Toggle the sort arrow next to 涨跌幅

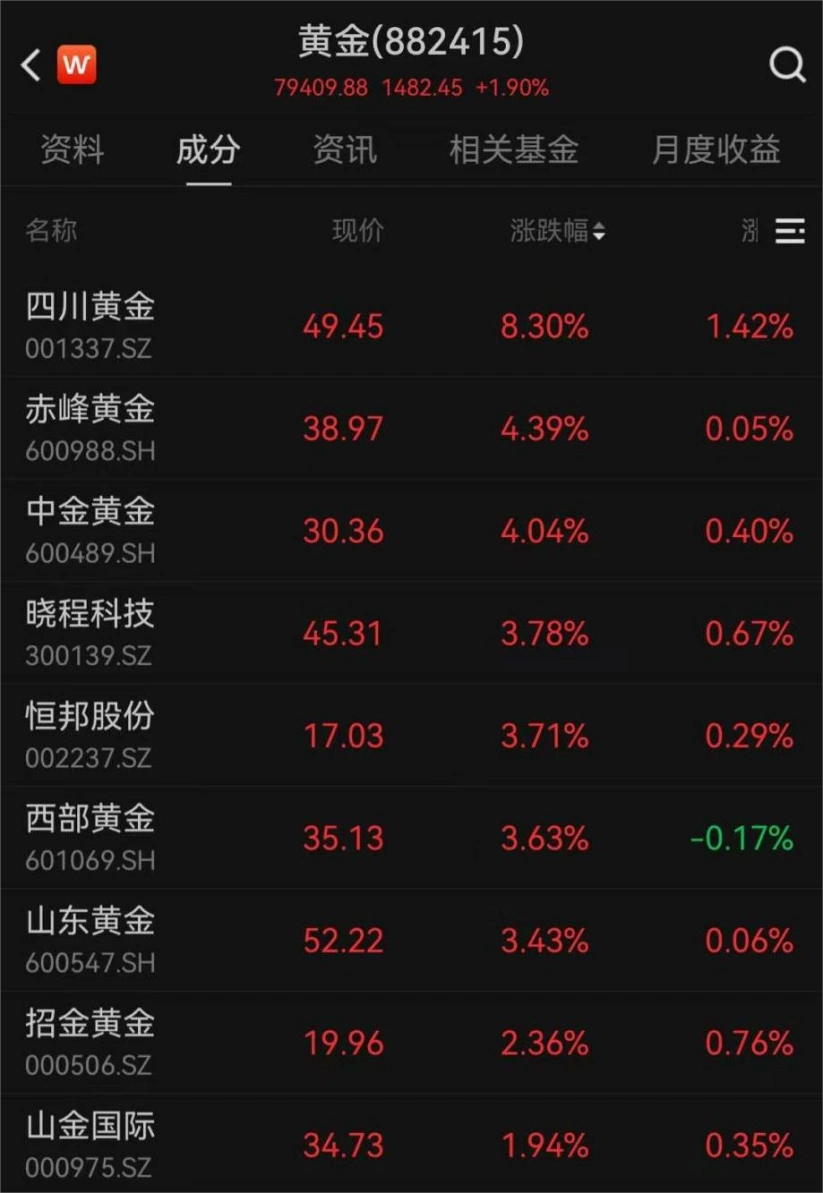tap(599, 231)
